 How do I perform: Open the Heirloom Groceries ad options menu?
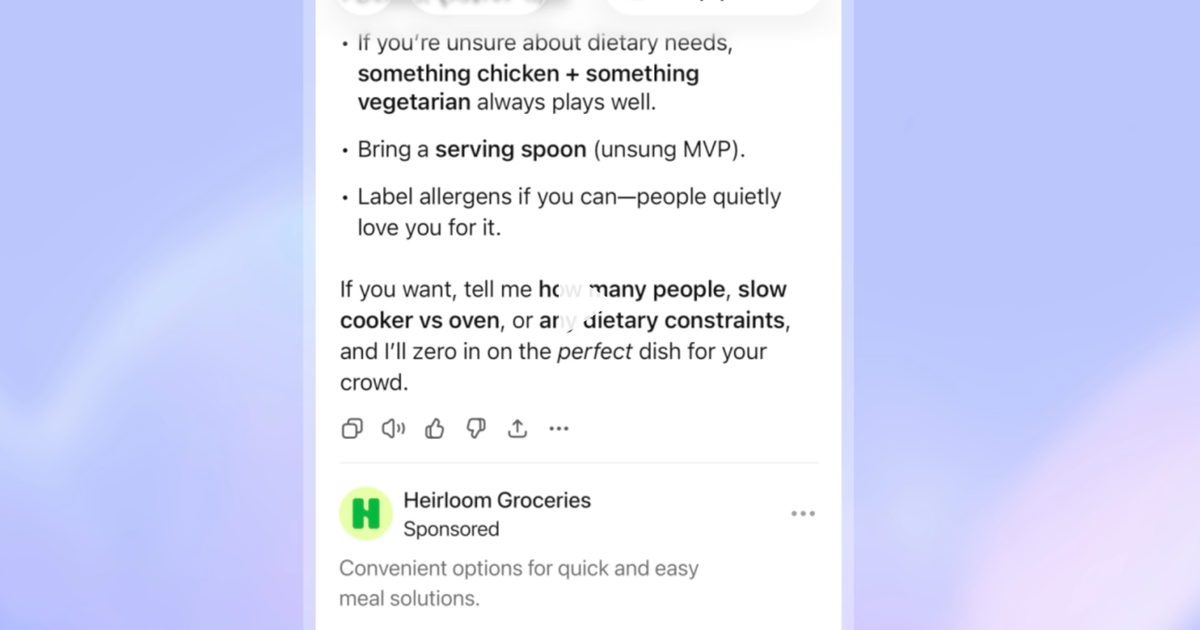point(803,514)
